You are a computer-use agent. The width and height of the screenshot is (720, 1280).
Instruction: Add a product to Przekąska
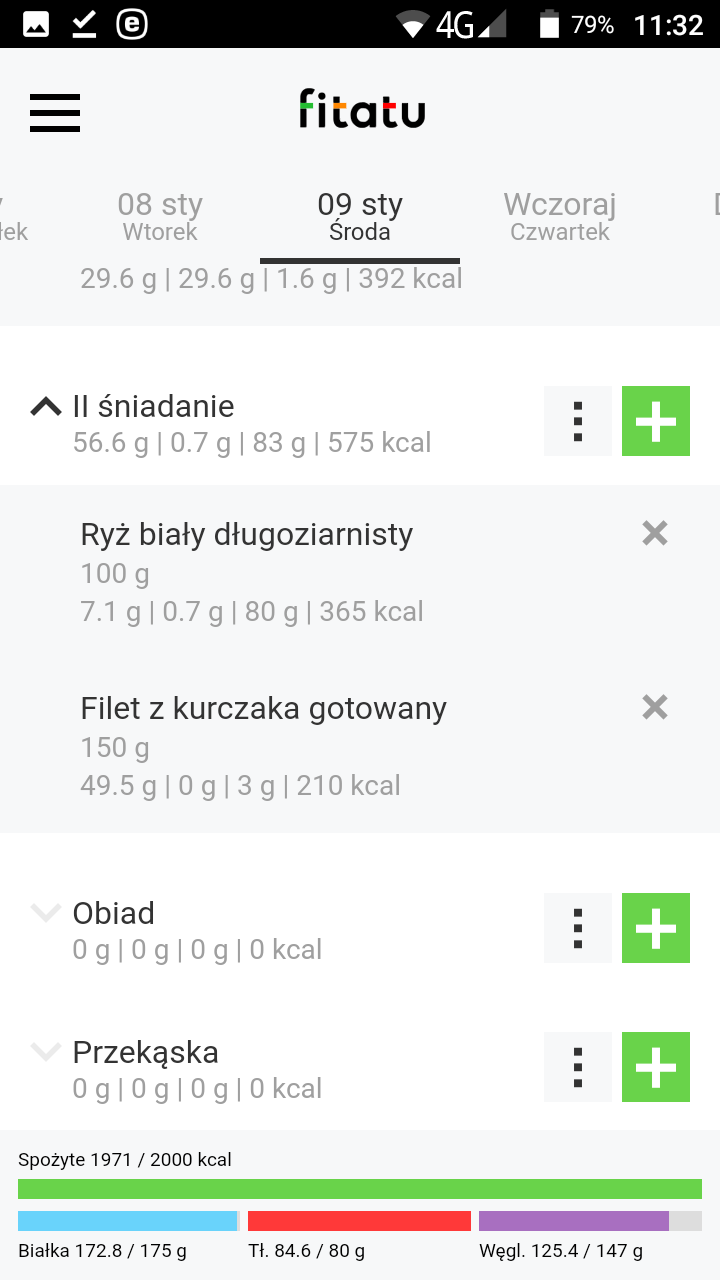656,1067
